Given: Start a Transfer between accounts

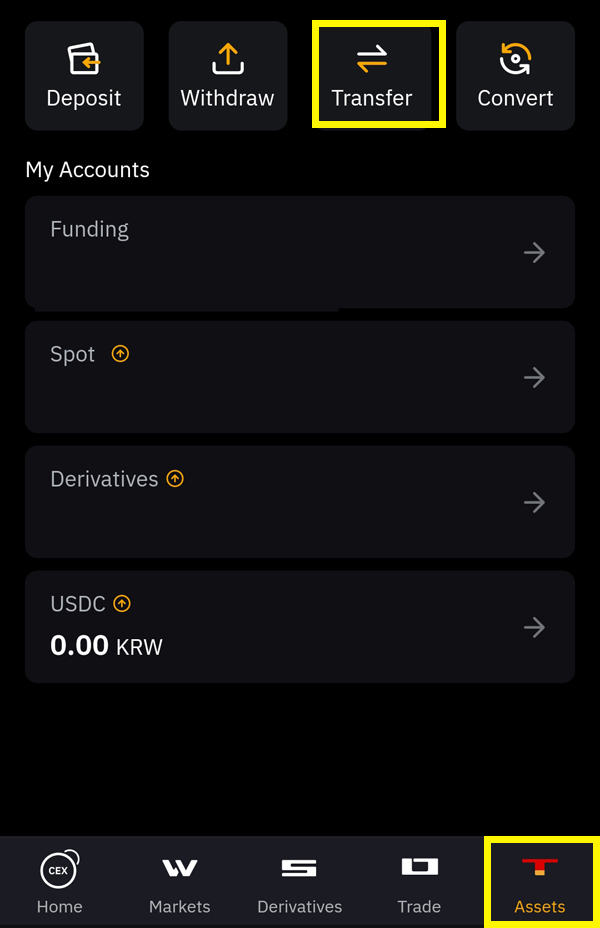Looking at the screenshot, I should (x=372, y=76).
